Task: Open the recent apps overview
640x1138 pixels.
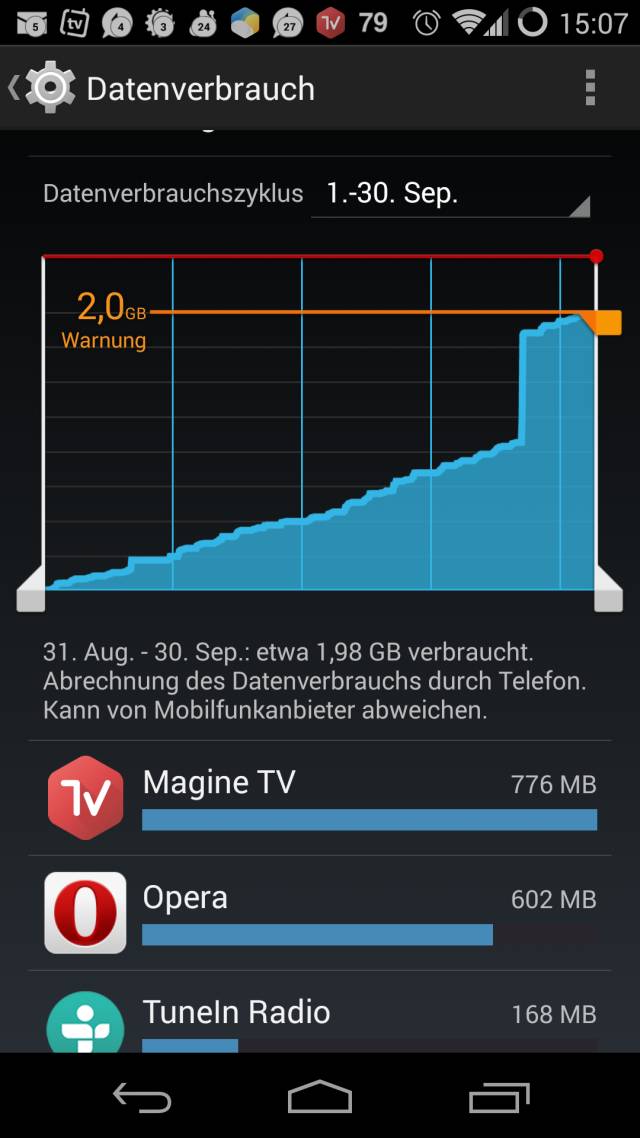Action: pos(499,1097)
